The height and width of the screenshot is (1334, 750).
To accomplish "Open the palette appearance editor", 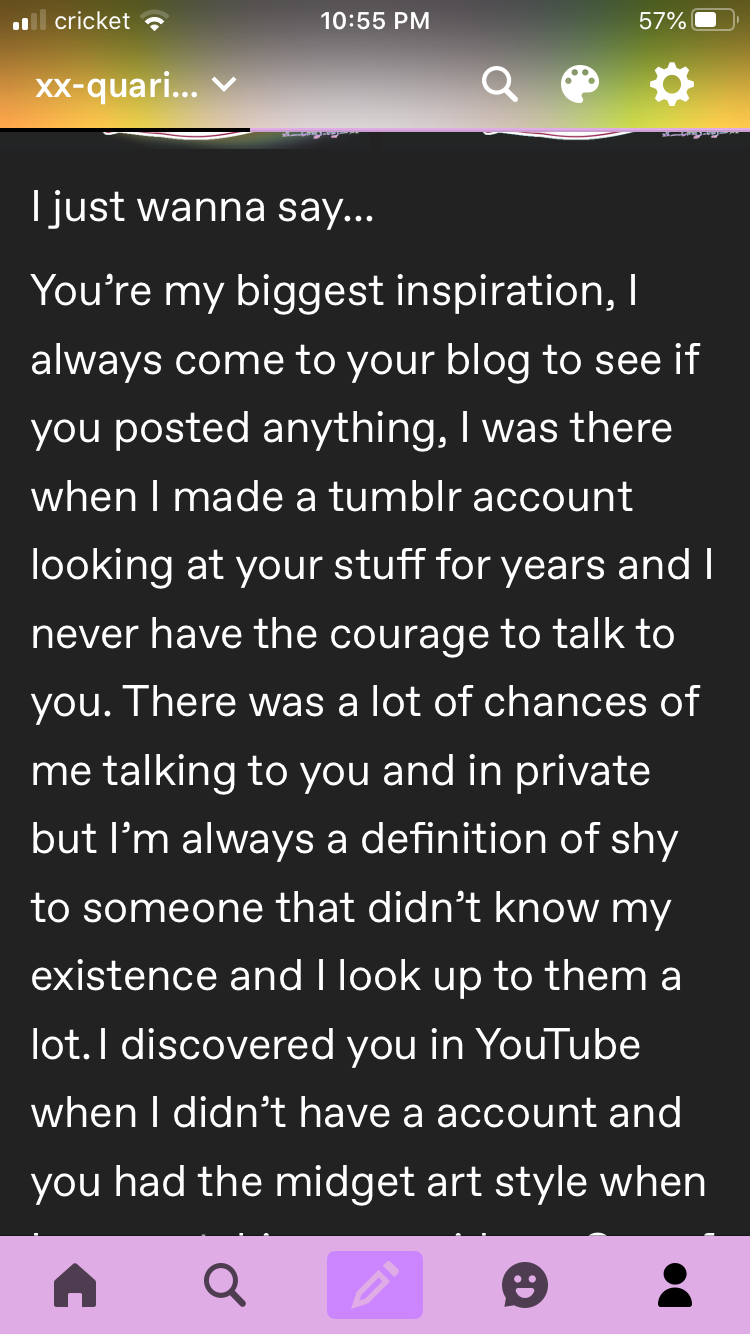I will pos(581,85).
